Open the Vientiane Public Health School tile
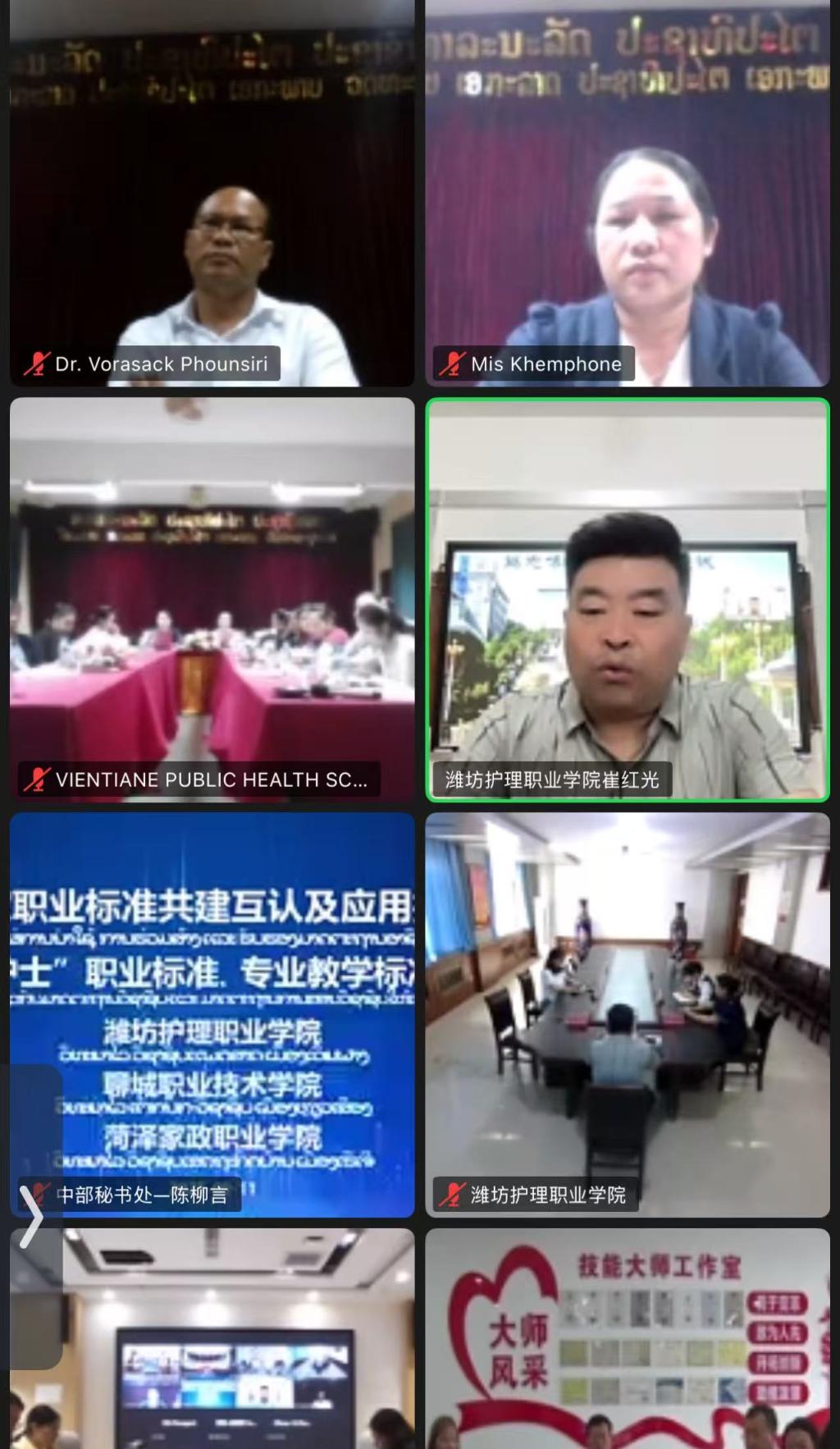 tap(212, 599)
